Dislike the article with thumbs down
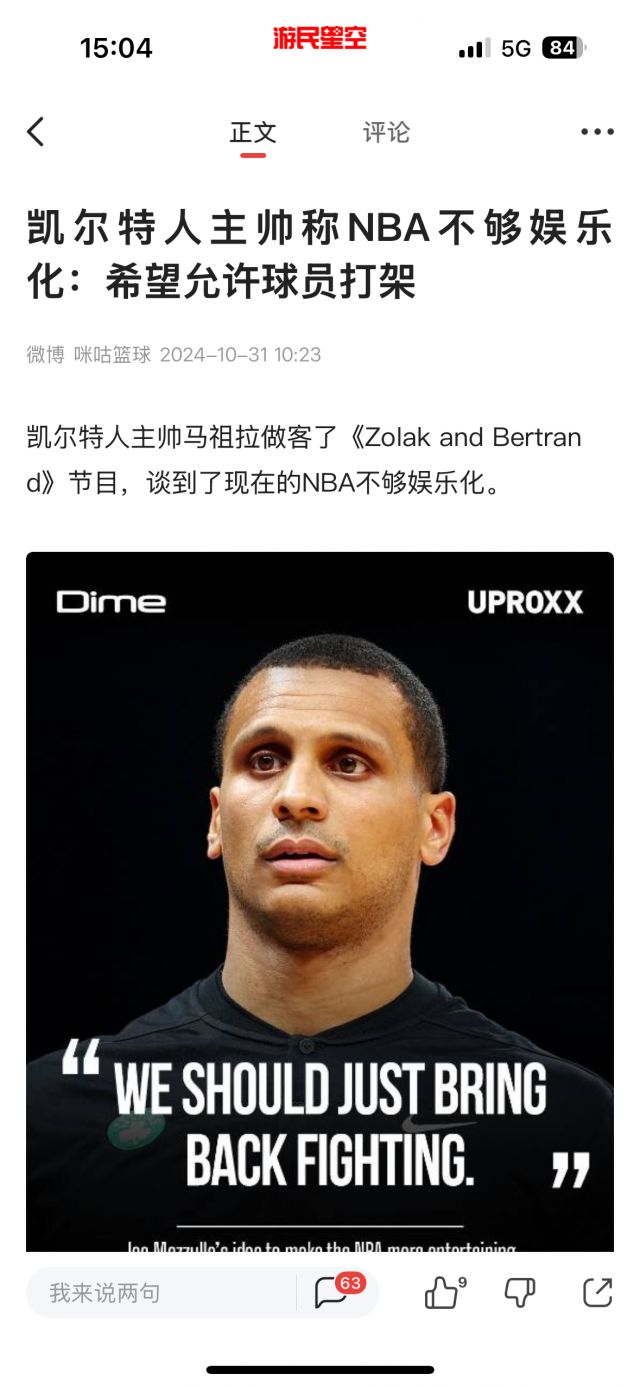The image size is (640, 1387). point(519,1293)
